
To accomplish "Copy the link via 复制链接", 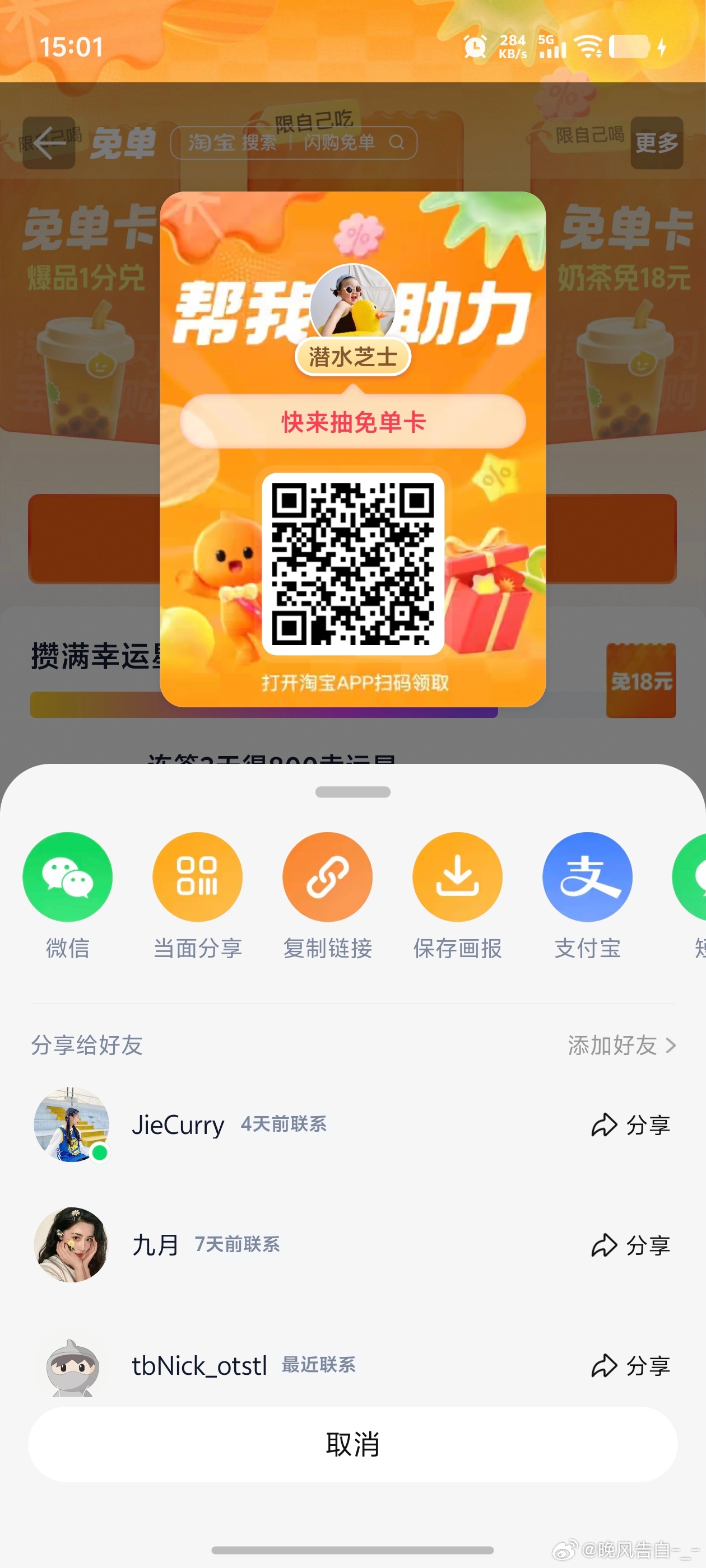I will 328,877.
